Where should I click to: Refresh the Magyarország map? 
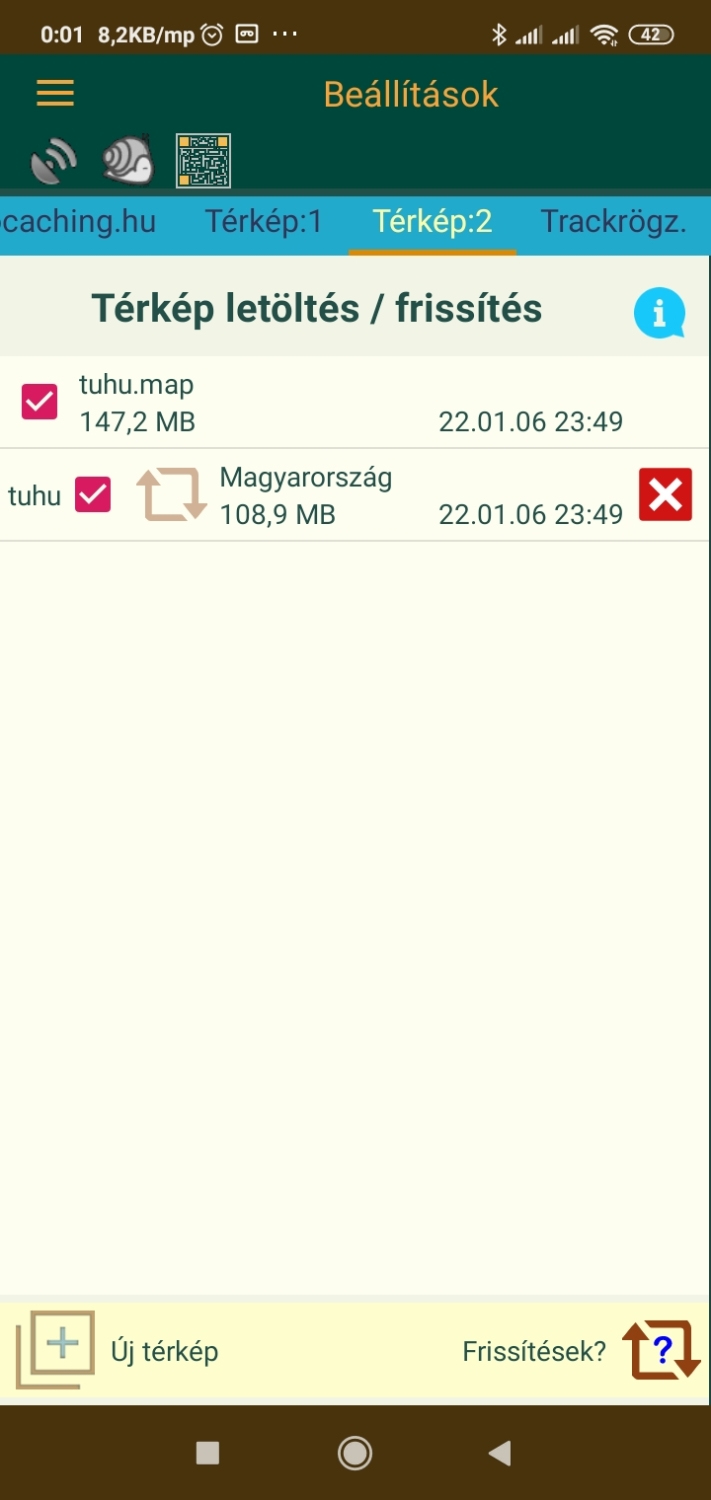[x=171, y=495]
